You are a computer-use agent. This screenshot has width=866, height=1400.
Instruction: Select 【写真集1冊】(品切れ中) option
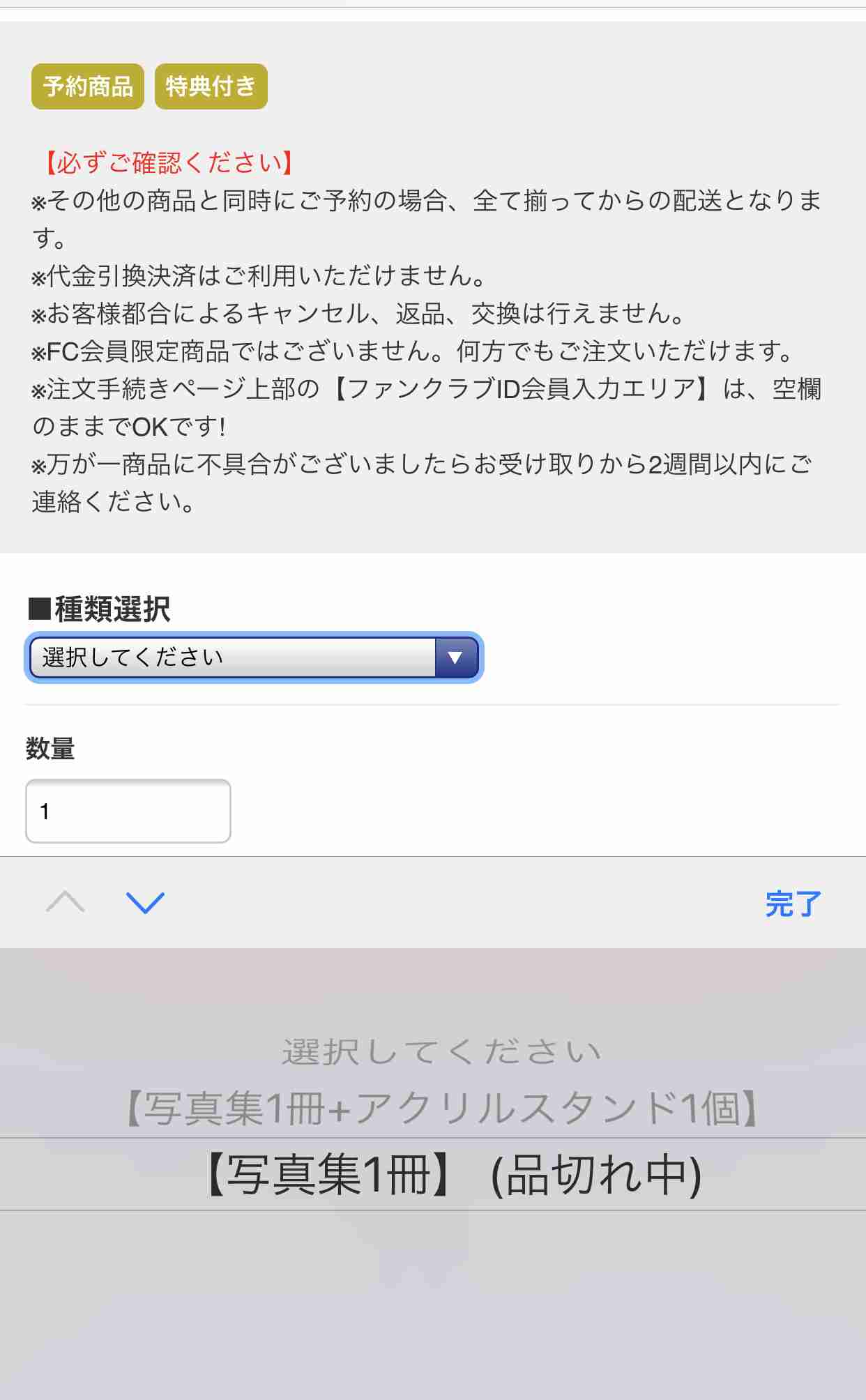[453, 1175]
